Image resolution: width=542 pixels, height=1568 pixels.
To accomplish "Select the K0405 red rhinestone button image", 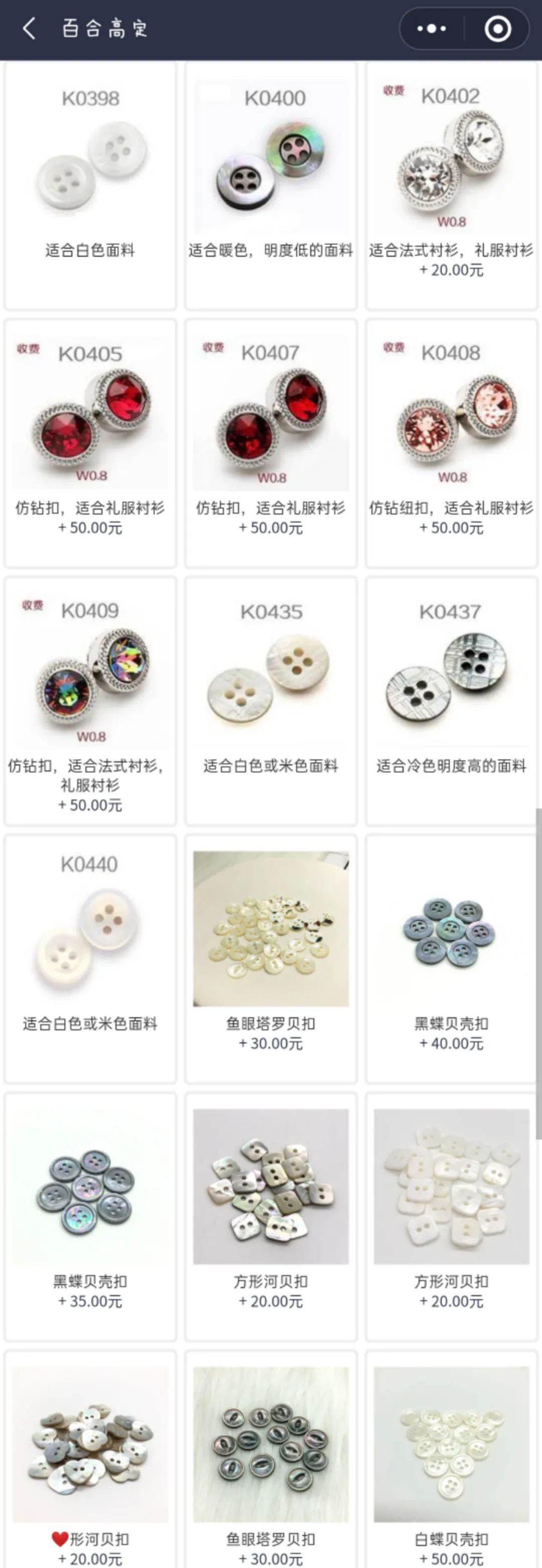I will pos(90,420).
